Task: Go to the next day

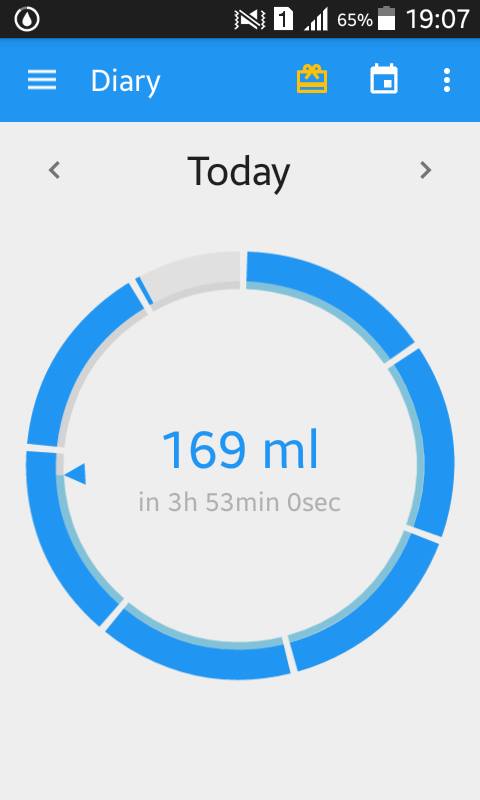Action: coord(425,170)
